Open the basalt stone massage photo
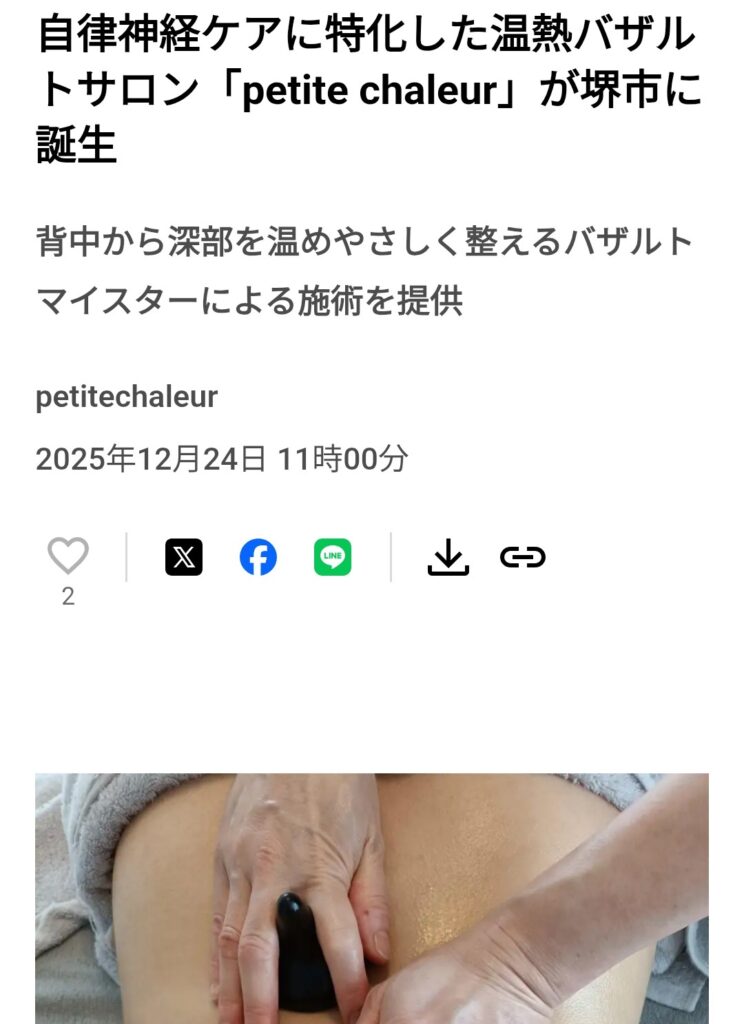Viewport: 744px width, 1024px height. pyautogui.click(x=372, y=898)
